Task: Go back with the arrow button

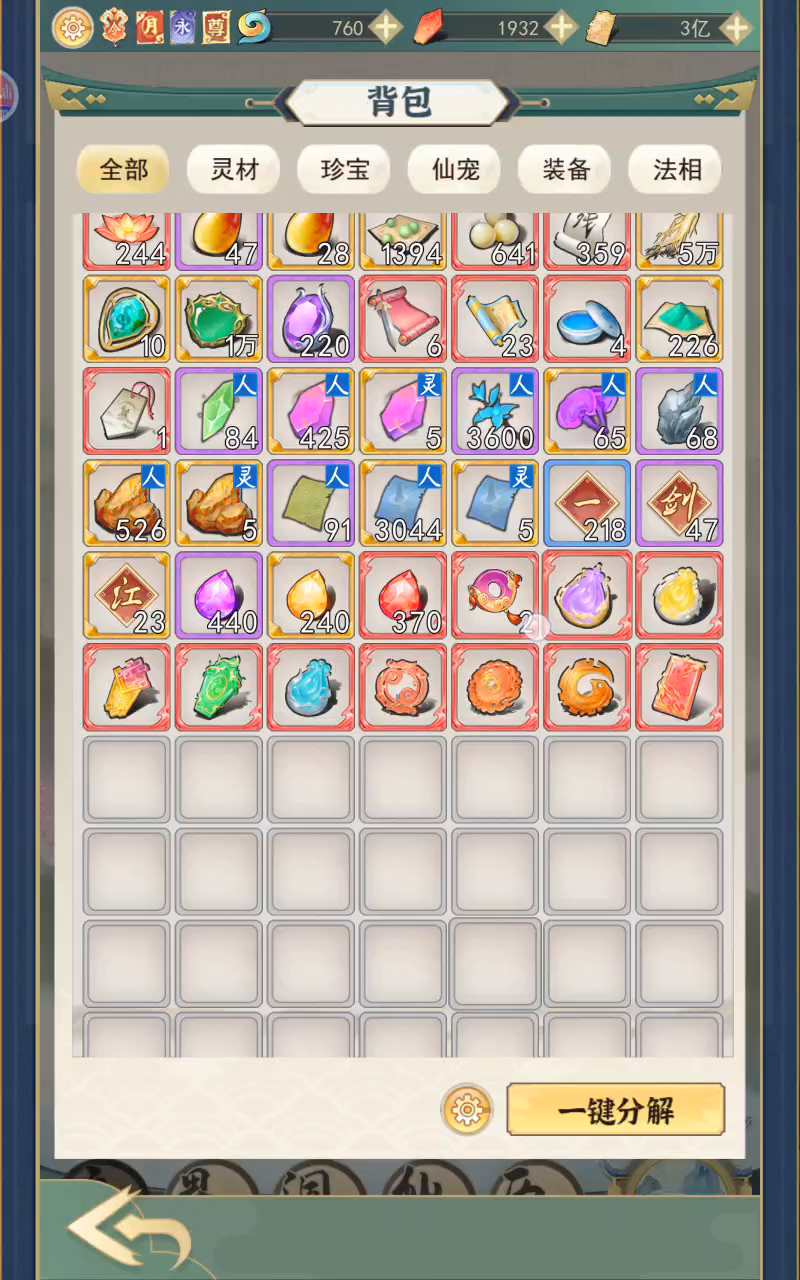Action: tap(130, 1232)
